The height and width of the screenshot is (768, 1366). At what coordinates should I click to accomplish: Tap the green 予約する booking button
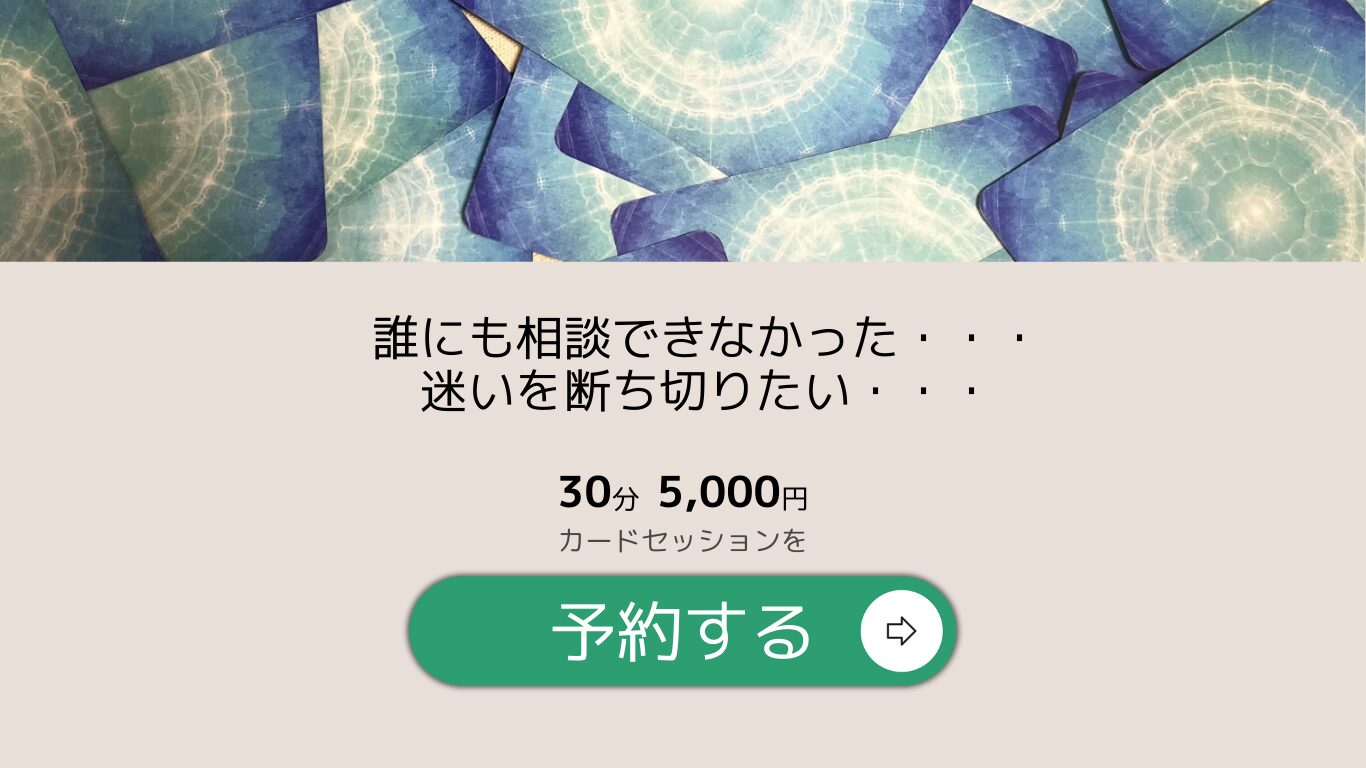682,631
